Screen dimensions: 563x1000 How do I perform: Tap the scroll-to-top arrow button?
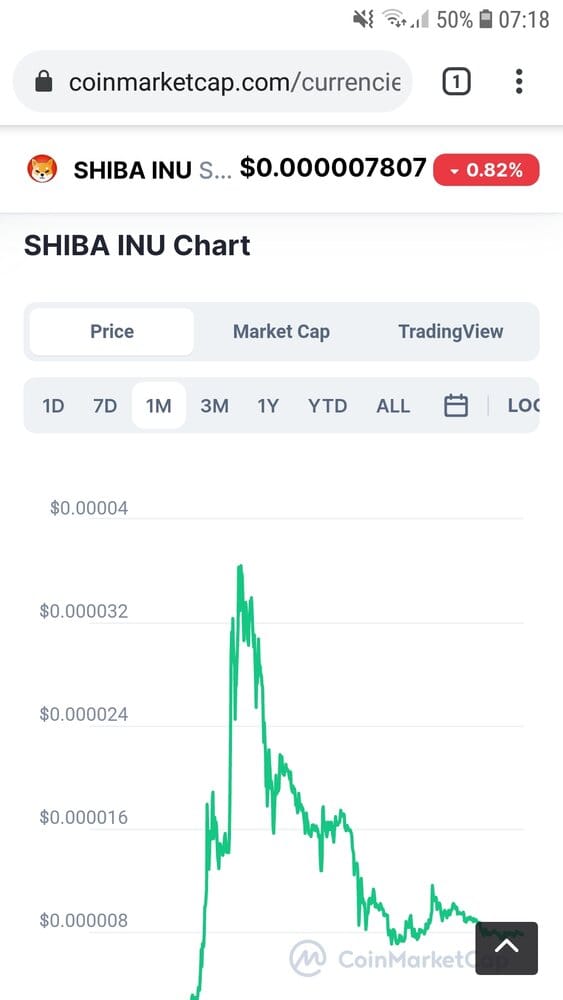point(507,948)
